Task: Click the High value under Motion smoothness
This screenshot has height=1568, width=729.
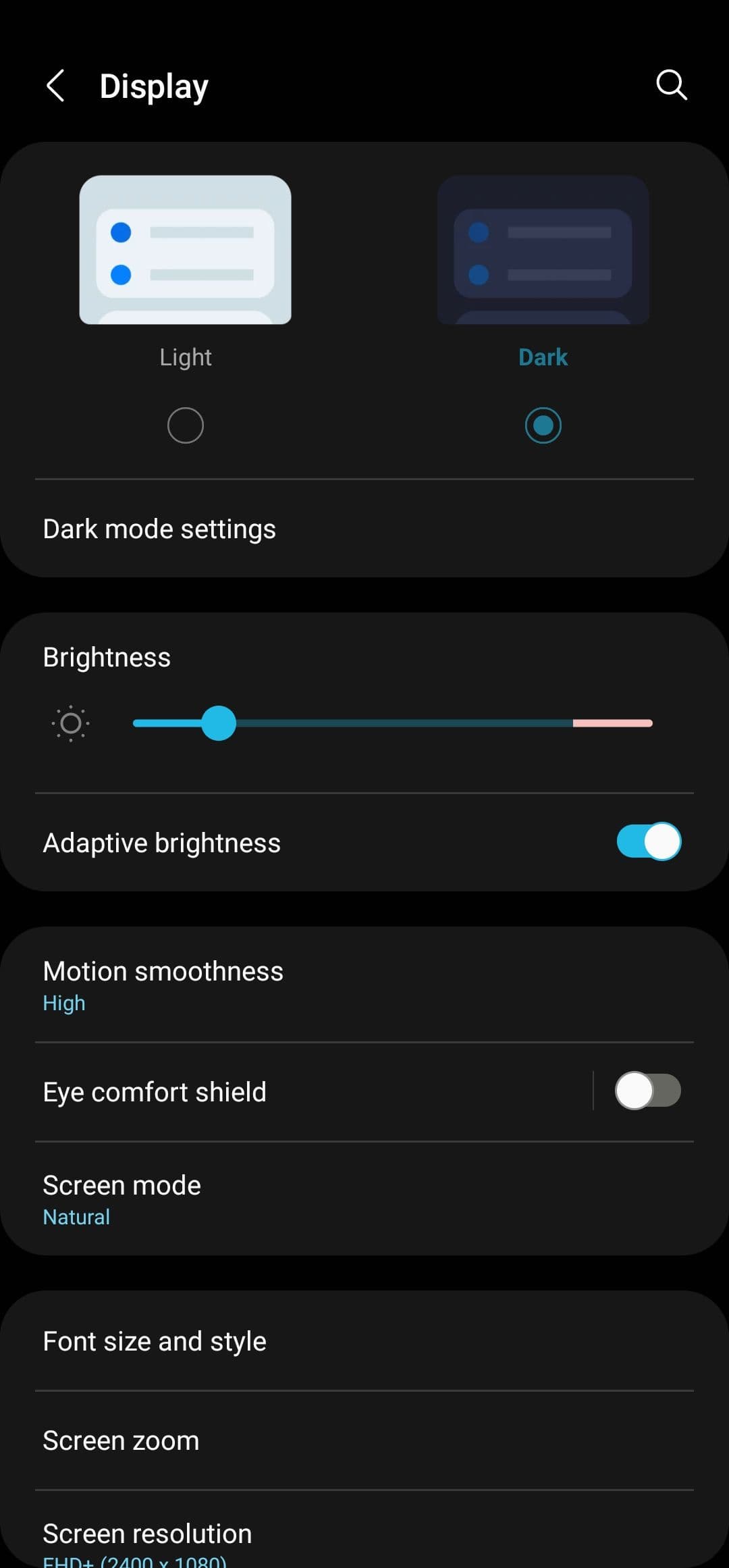Action: click(63, 1003)
